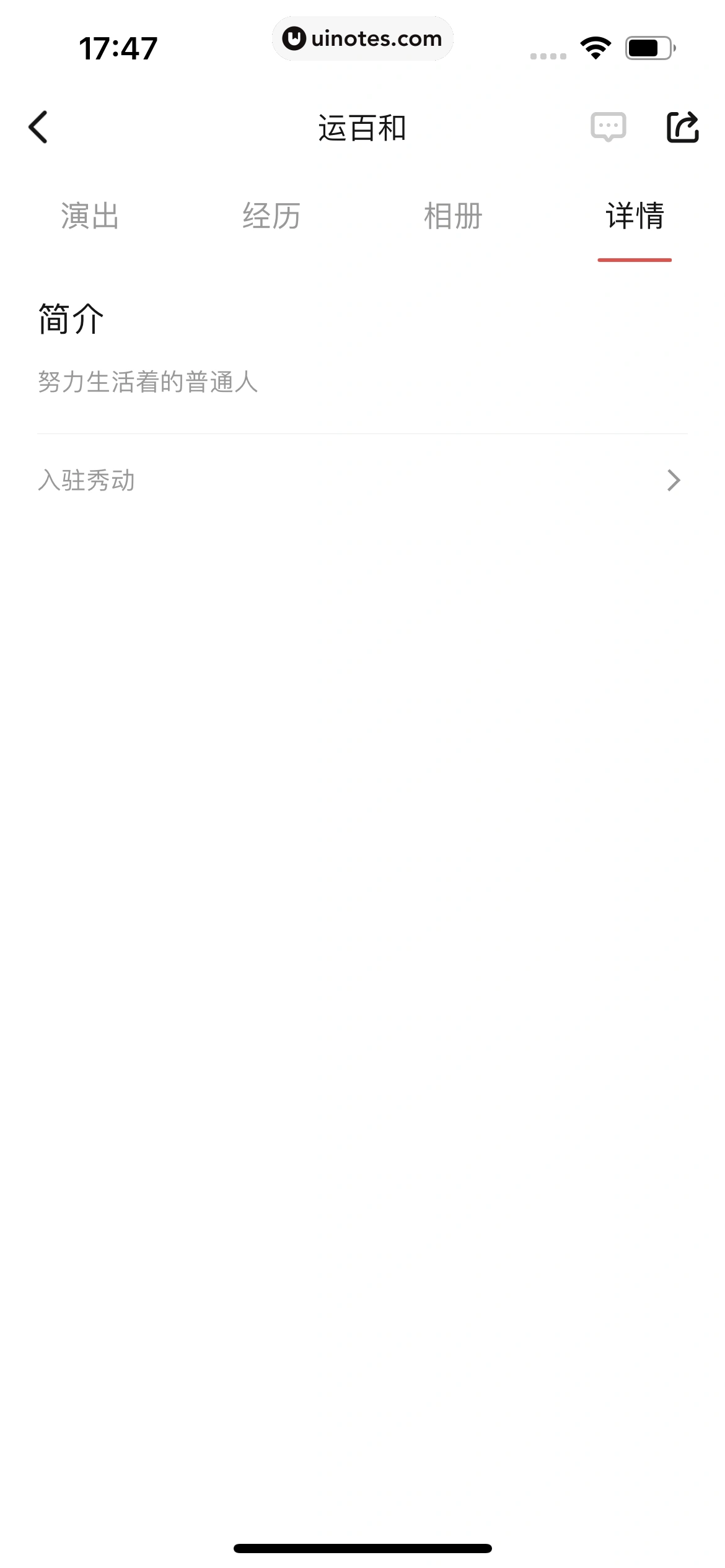Tap the Wi-Fi indicator in status bar
Image resolution: width=725 pixels, height=1568 pixels.
pos(594,48)
